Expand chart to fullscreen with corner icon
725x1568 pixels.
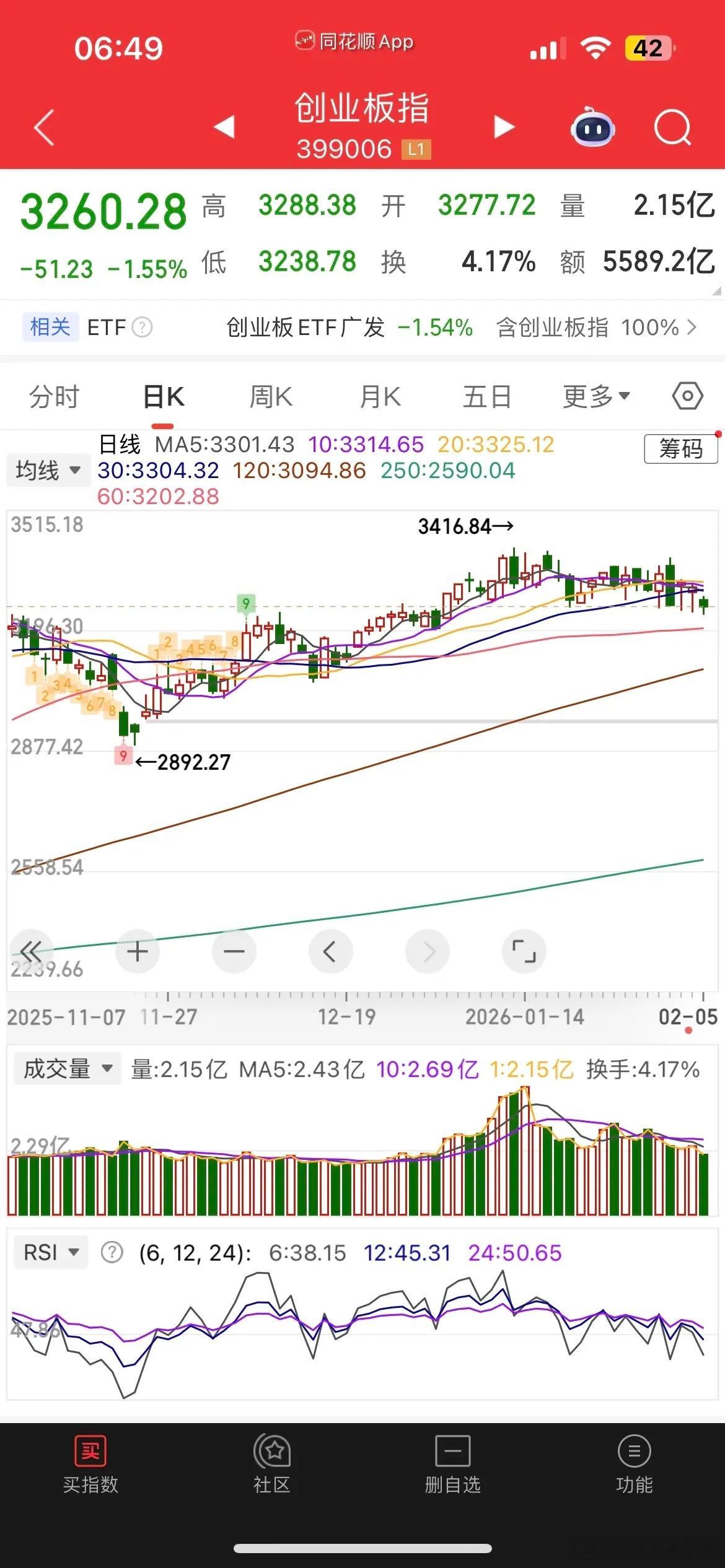click(524, 951)
